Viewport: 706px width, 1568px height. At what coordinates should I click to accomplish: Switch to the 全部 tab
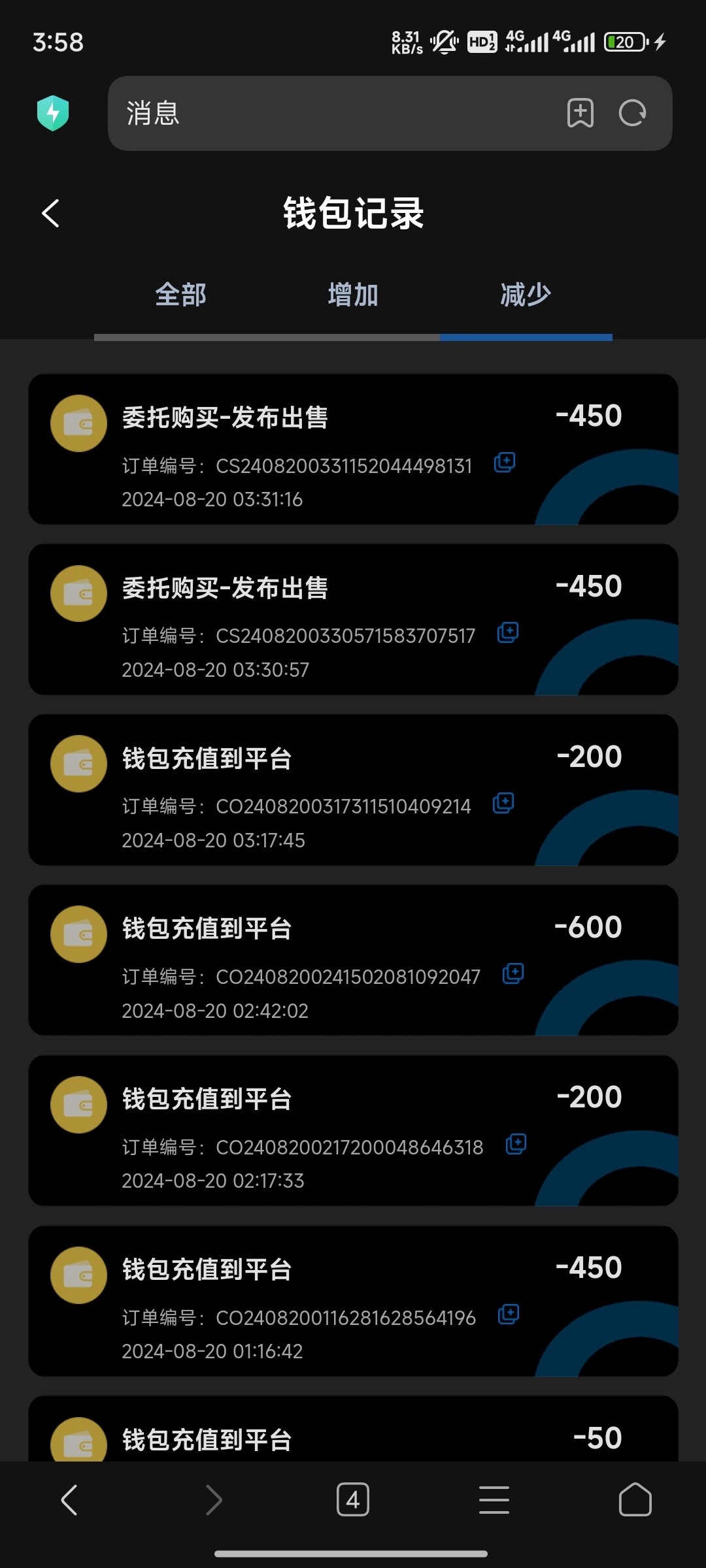tap(180, 295)
